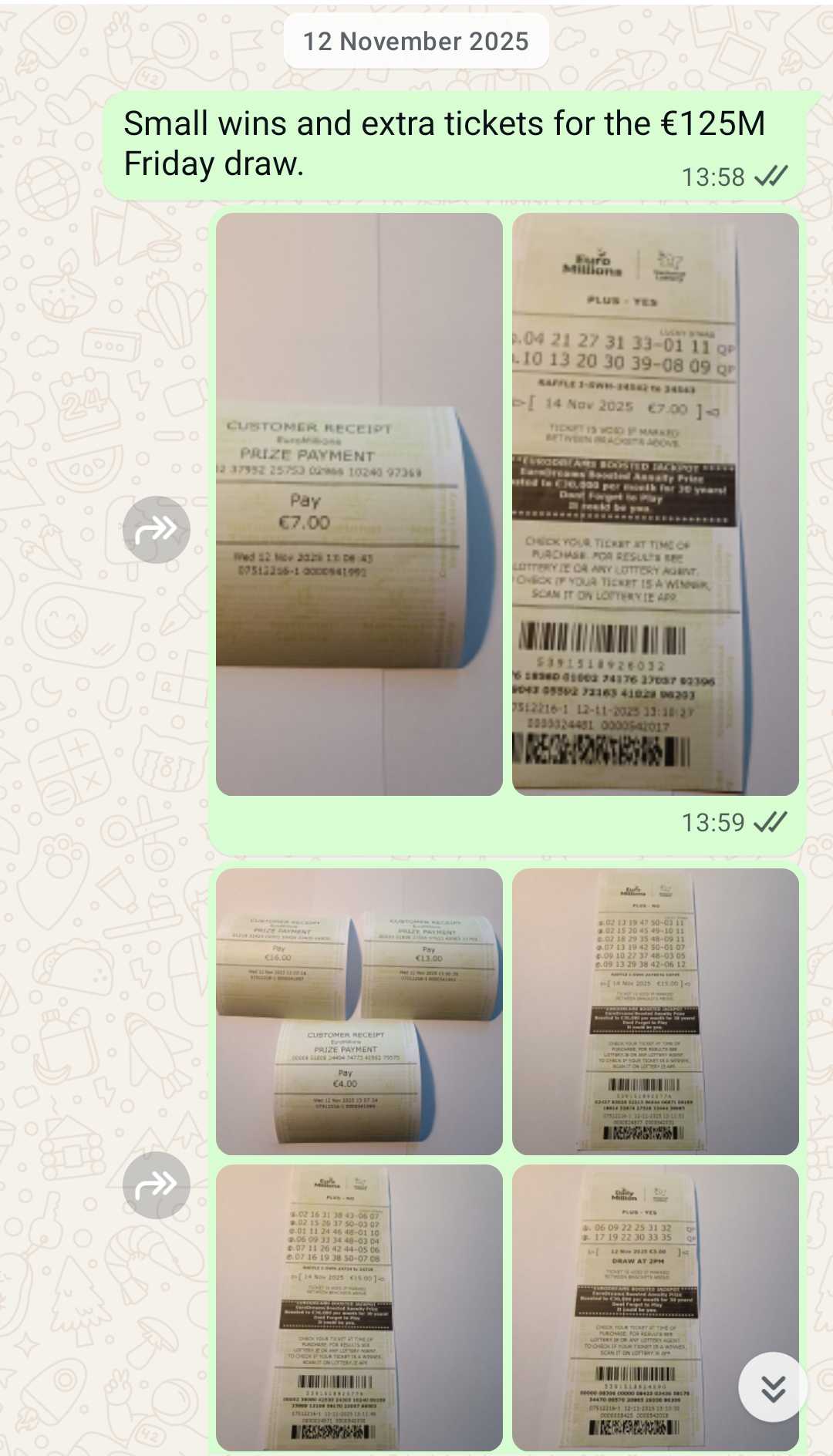Forward the four-photo album message

[156, 1185]
